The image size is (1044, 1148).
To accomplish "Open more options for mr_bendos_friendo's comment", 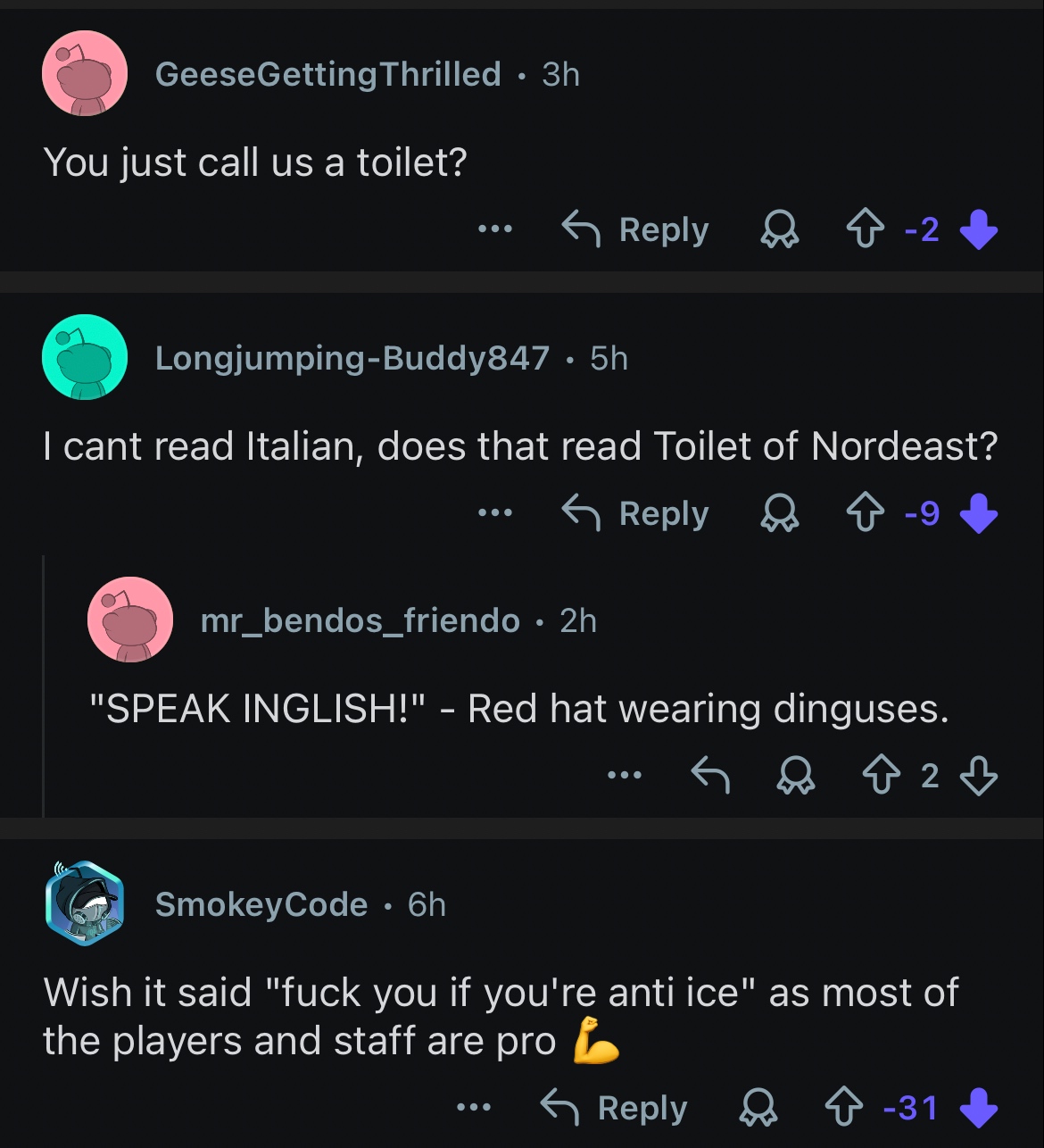I will (x=624, y=775).
